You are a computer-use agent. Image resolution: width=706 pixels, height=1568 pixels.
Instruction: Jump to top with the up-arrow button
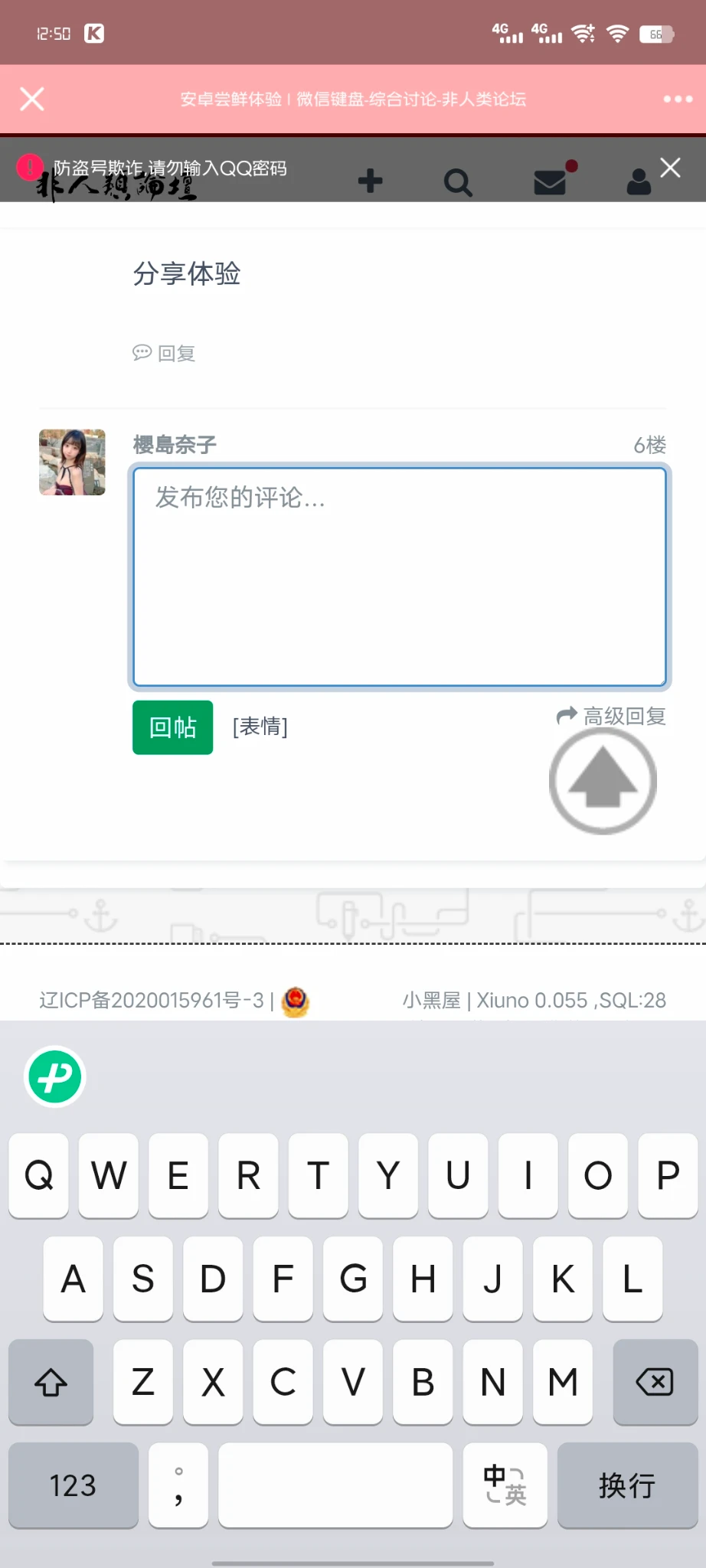coord(603,781)
